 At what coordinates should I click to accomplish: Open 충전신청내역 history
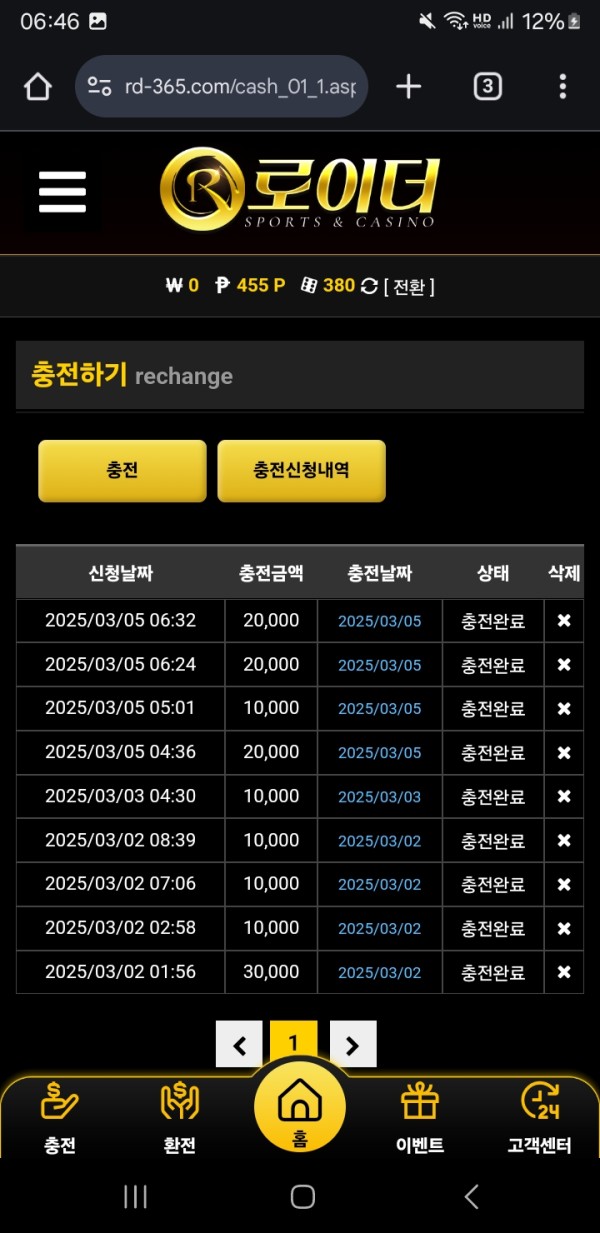[x=301, y=470]
